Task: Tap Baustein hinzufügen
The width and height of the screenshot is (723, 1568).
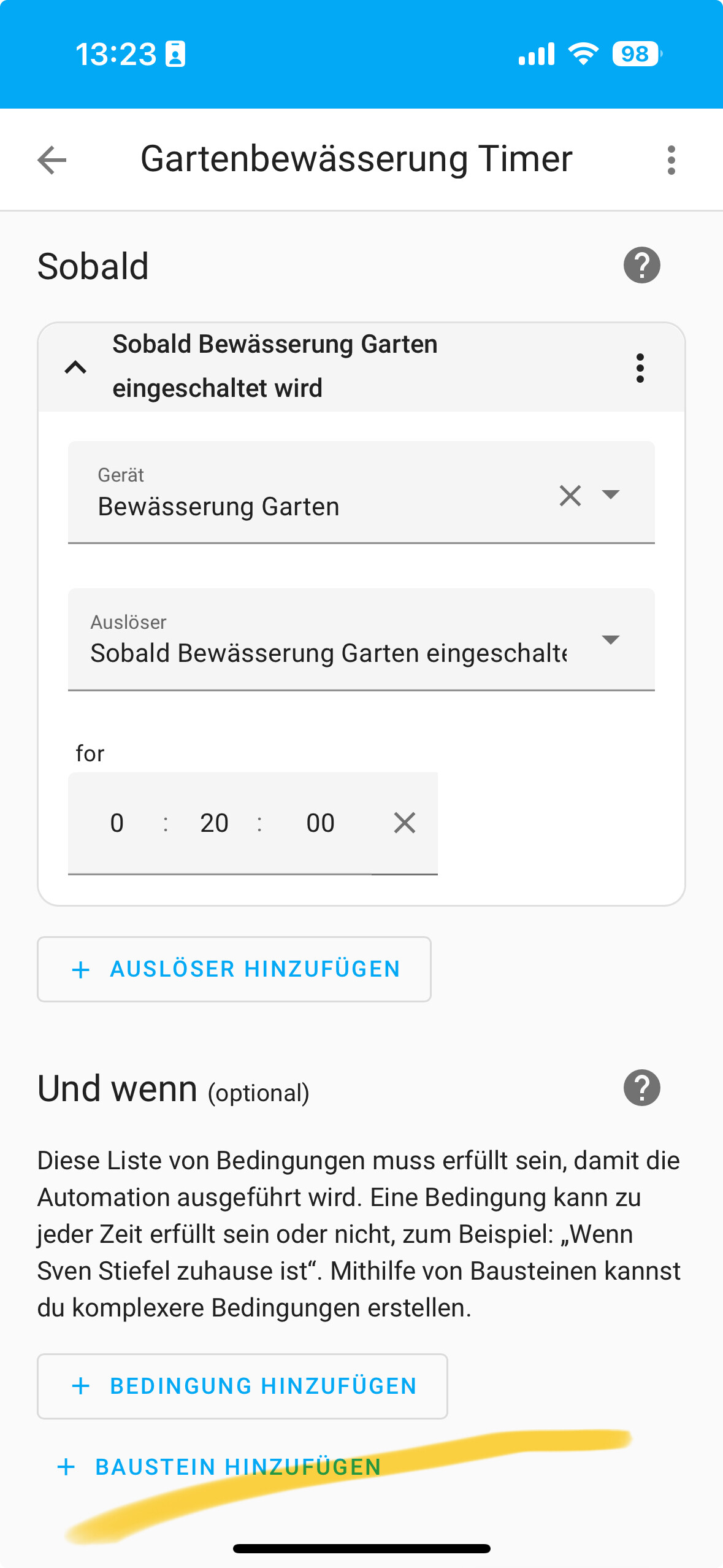Action: 220,1467
